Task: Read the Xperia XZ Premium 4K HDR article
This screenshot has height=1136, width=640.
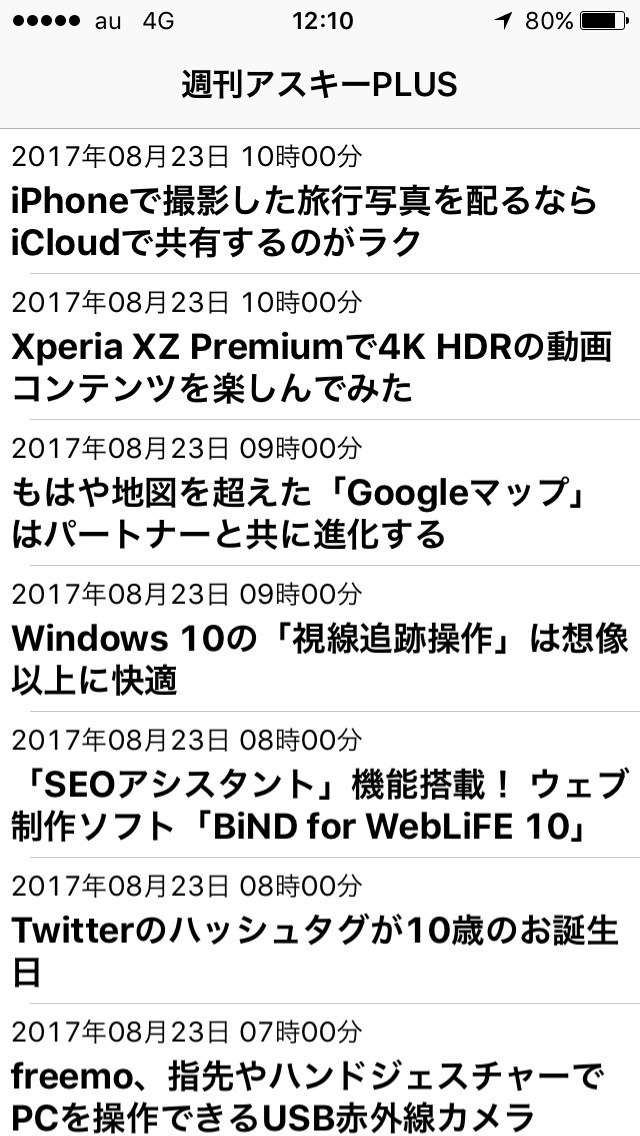Action: coord(310,366)
